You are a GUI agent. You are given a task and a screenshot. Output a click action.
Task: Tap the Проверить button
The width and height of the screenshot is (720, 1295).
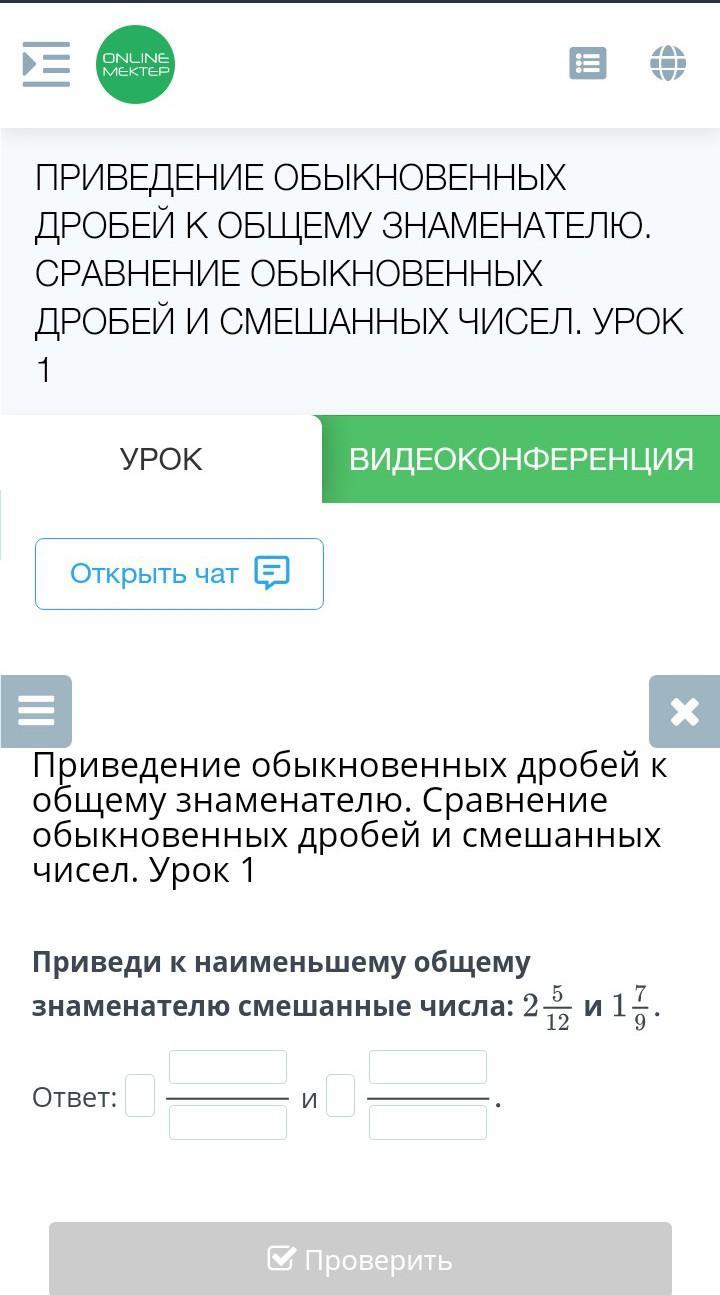pos(360,1259)
